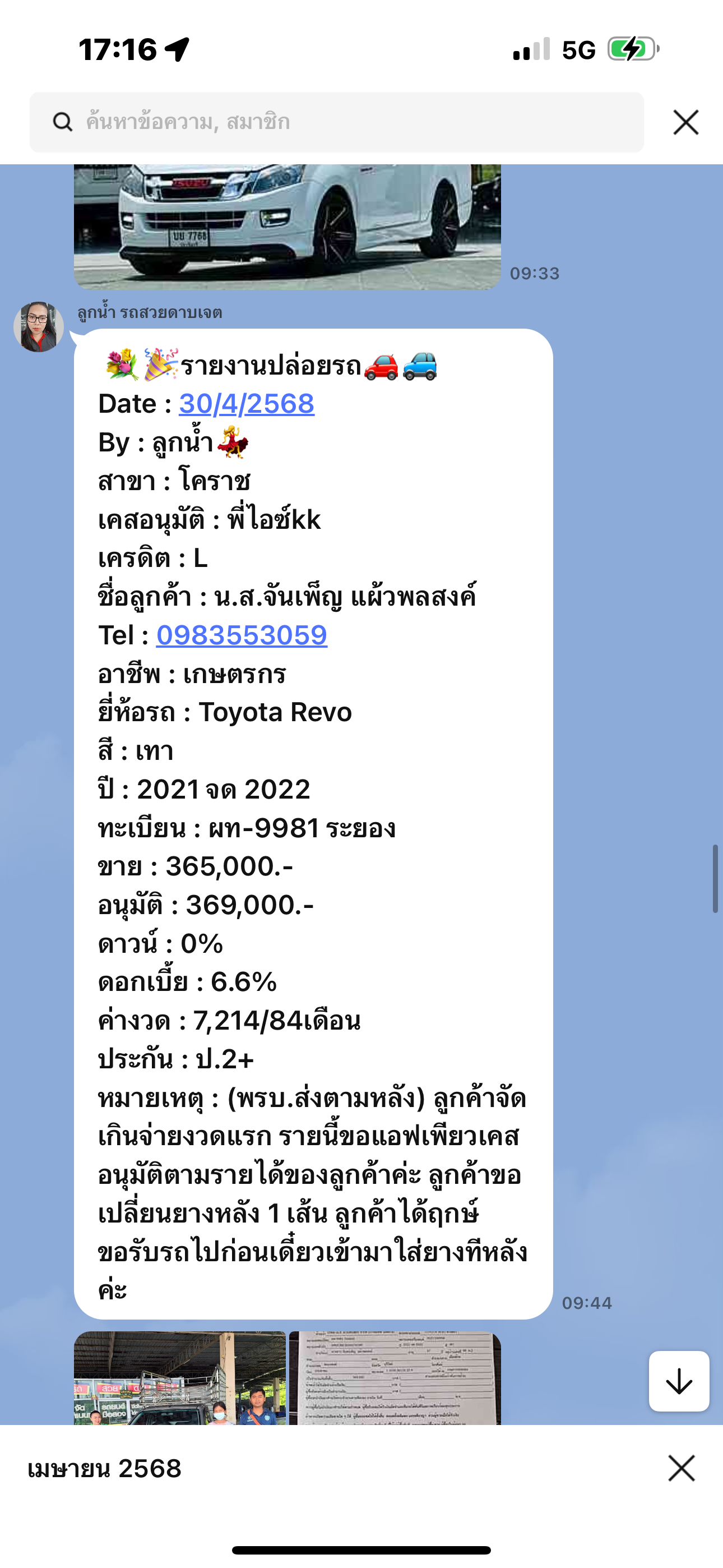Viewport: 723px width, 1568px height.
Task: Call the phone number 0983553059 link
Action: [x=242, y=635]
